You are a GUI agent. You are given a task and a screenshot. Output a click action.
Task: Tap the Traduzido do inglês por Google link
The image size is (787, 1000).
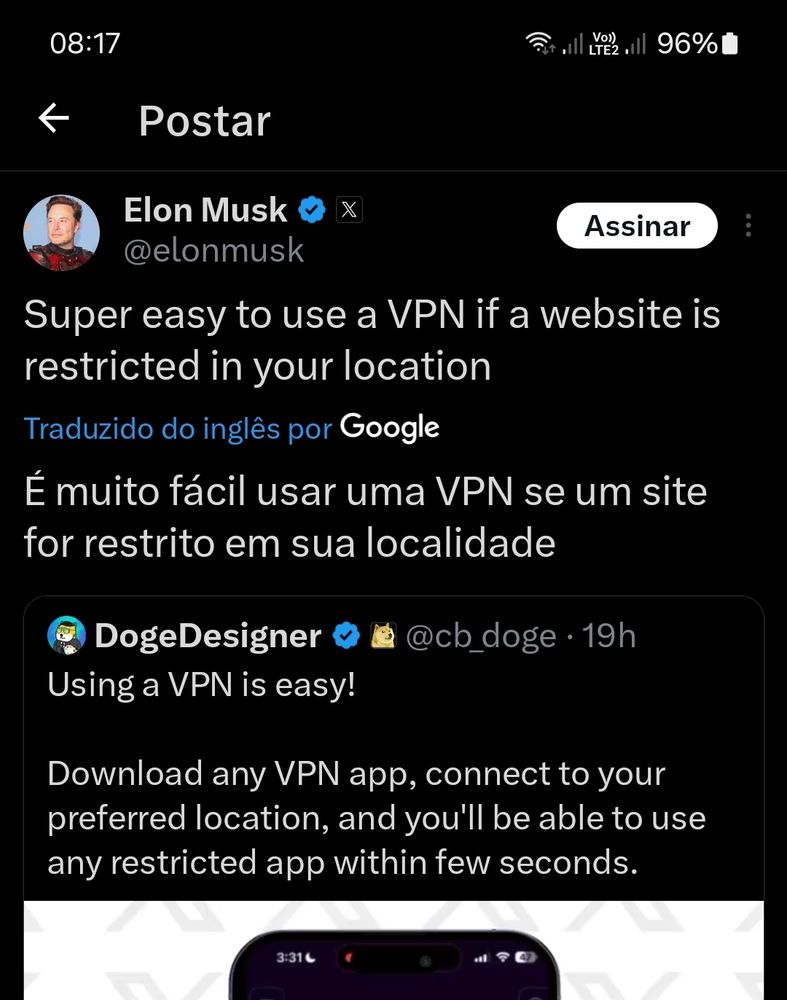tap(231, 428)
